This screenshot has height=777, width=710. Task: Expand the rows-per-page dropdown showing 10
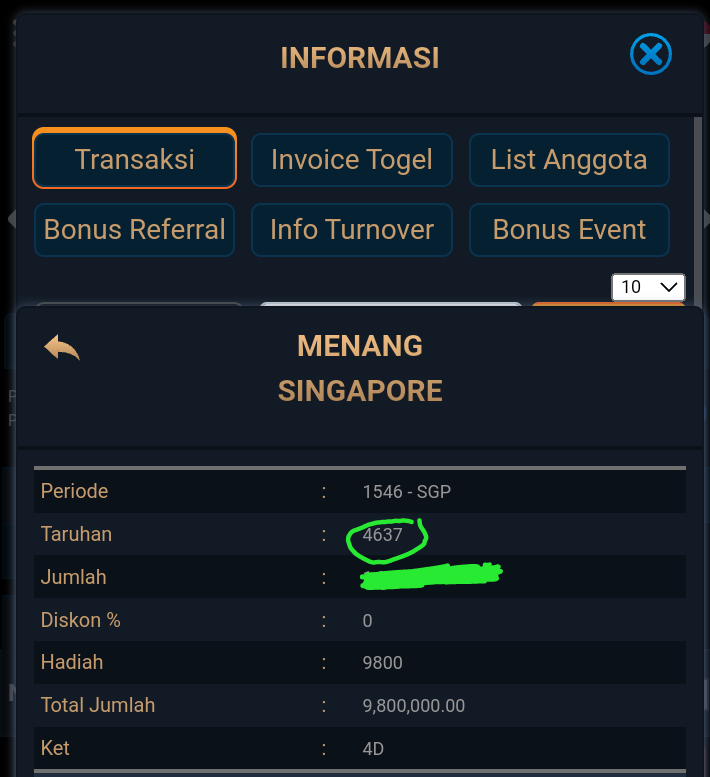click(648, 287)
